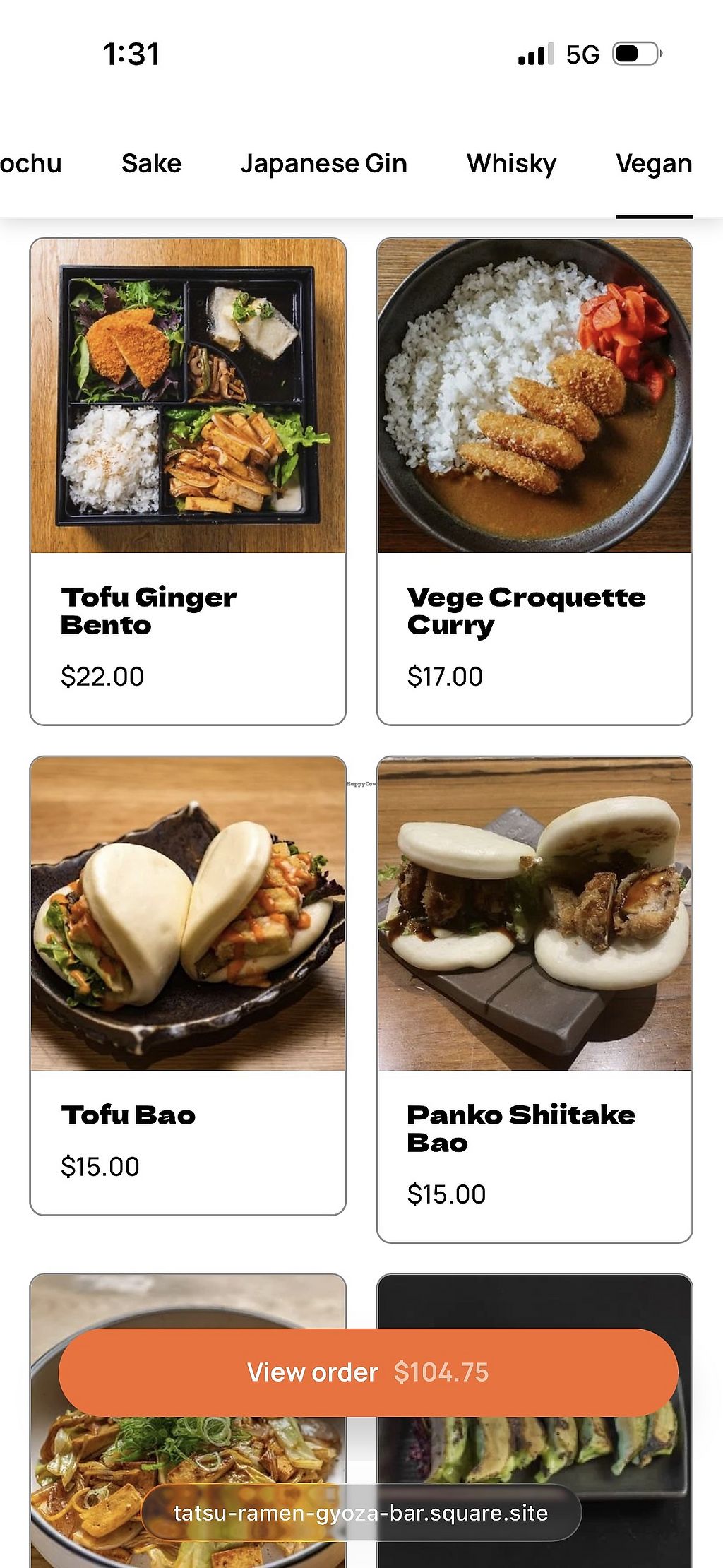Tap the tatsu-ramen-gyoza-bar.square.site address bar
Viewport: 723px width, 1568px height.
(361, 1513)
